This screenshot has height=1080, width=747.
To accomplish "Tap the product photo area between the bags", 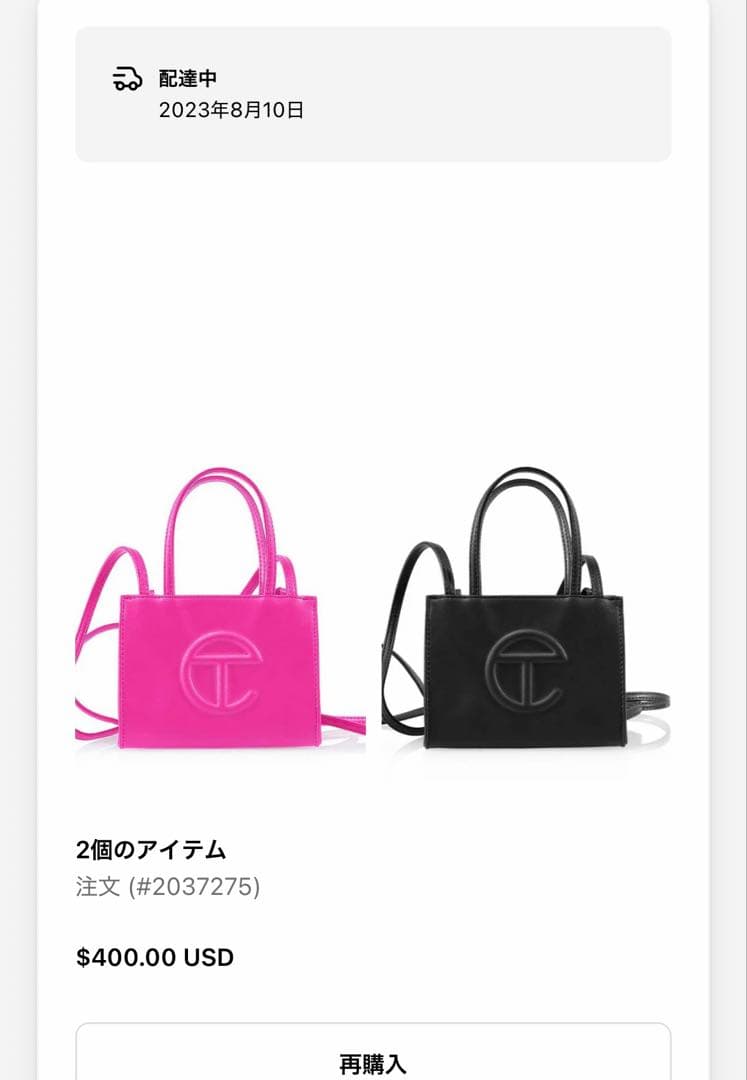I will click(x=373, y=615).
